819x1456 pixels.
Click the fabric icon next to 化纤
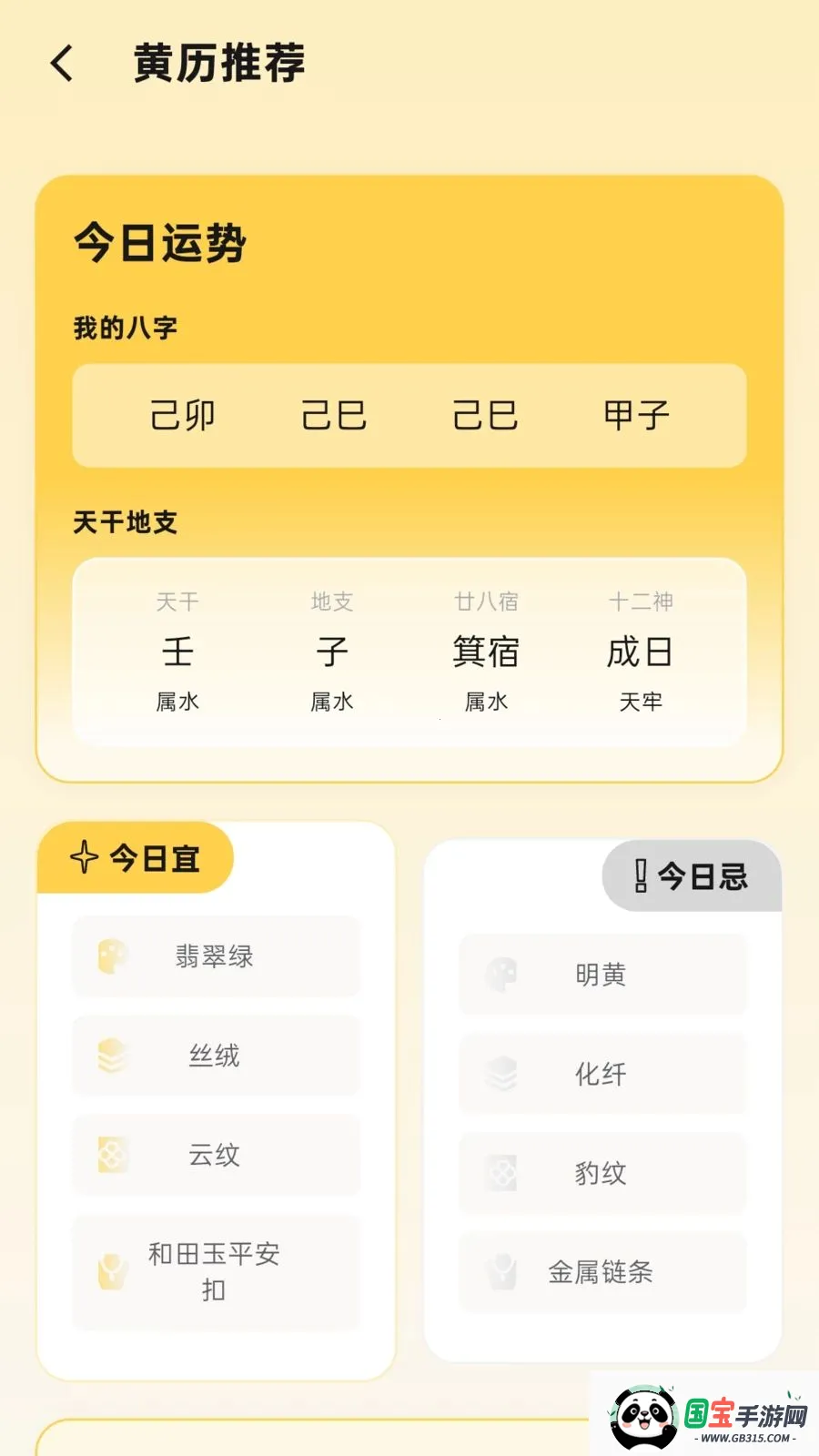coord(498,1075)
